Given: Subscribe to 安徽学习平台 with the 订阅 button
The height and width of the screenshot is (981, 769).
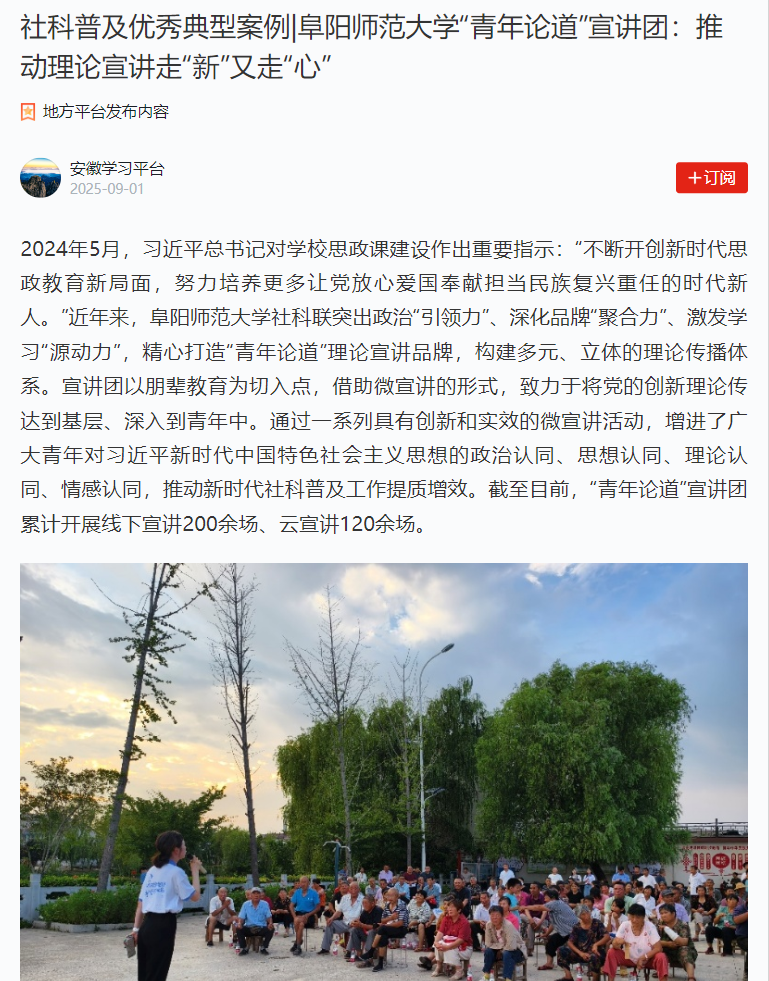Looking at the screenshot, I should (x=711, y=178).
